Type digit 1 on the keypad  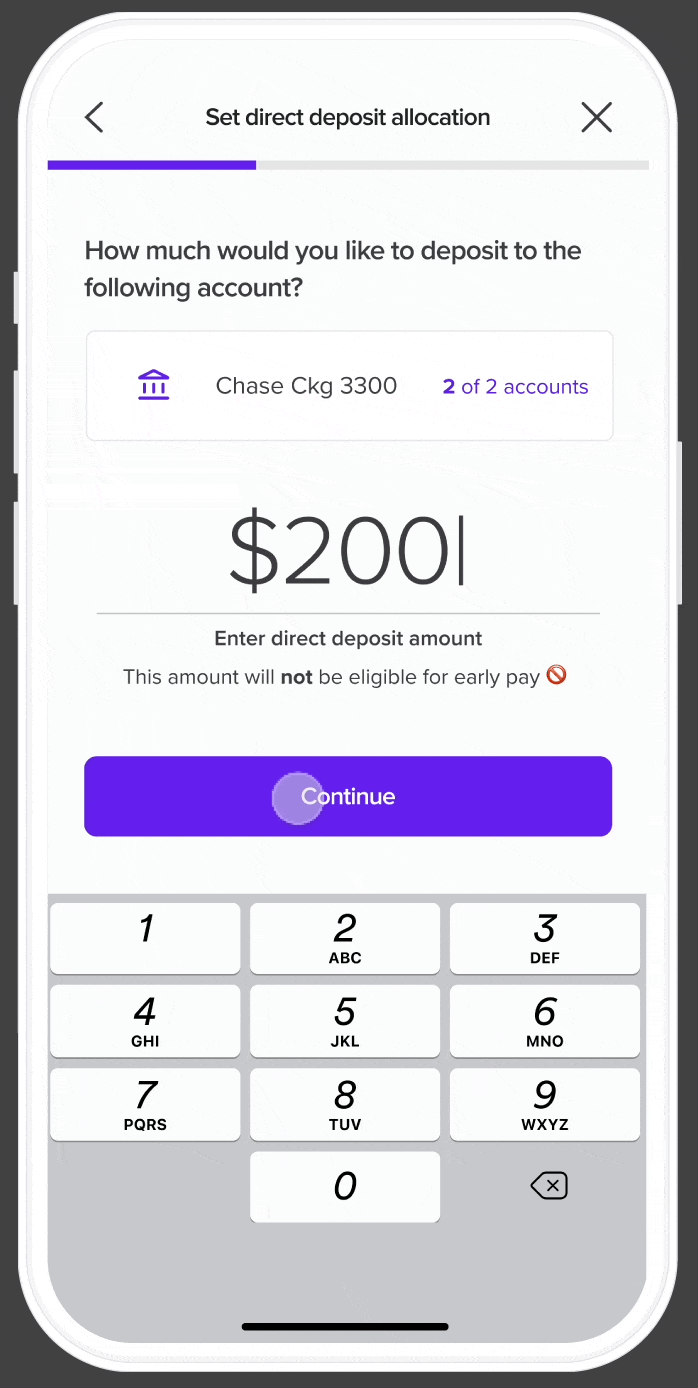coord(145,938)
